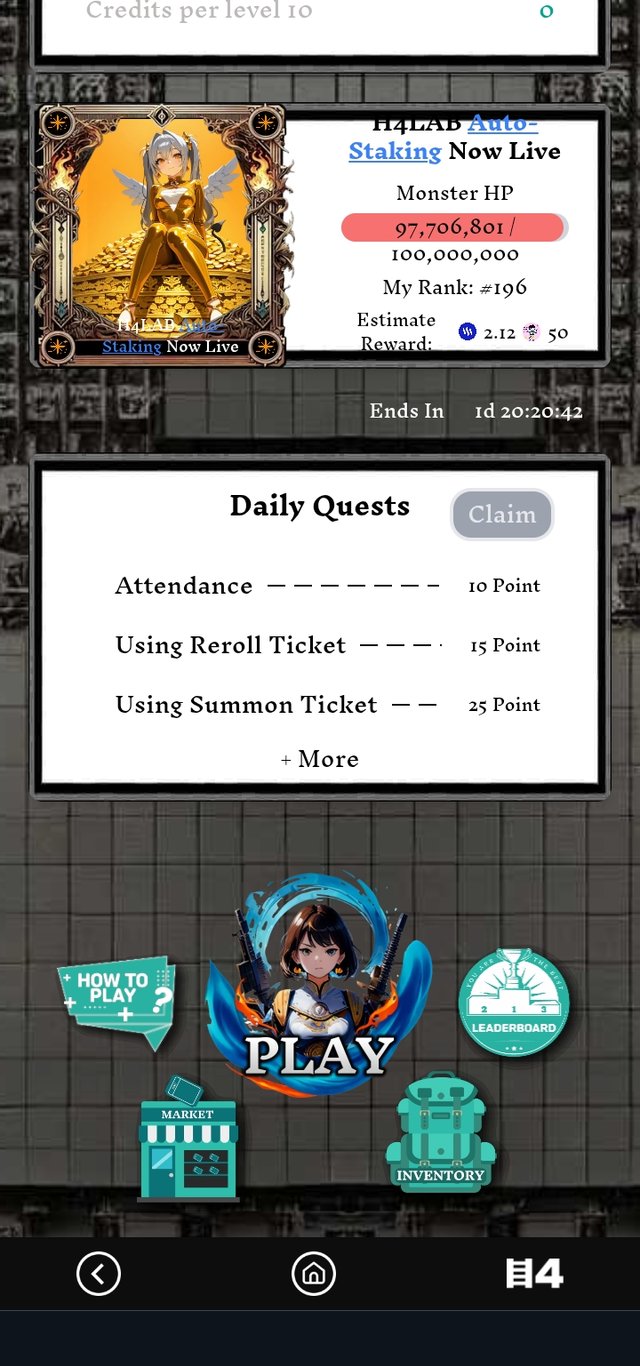Claim daily quest rewards
The height and width of the screenshot is (1366, 640).
pyautogui.click(x=502, y=514)
